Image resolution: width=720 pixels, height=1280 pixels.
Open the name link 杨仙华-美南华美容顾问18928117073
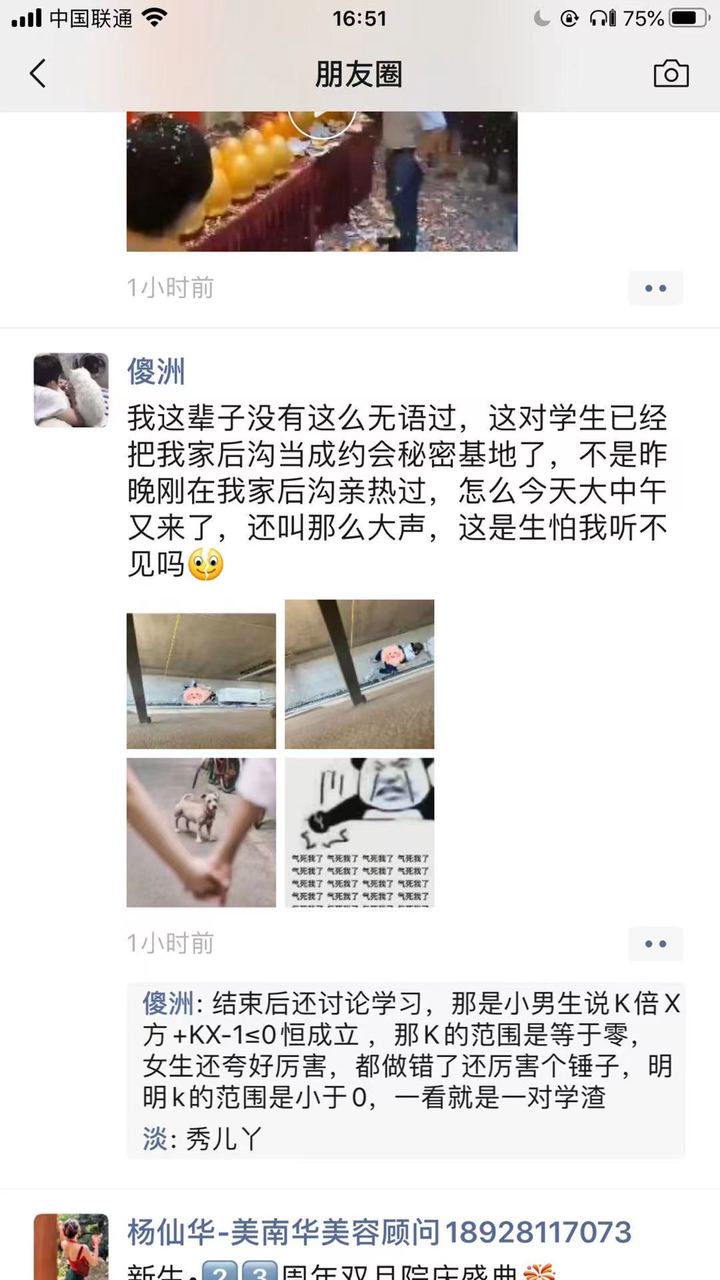[379, 1232]
